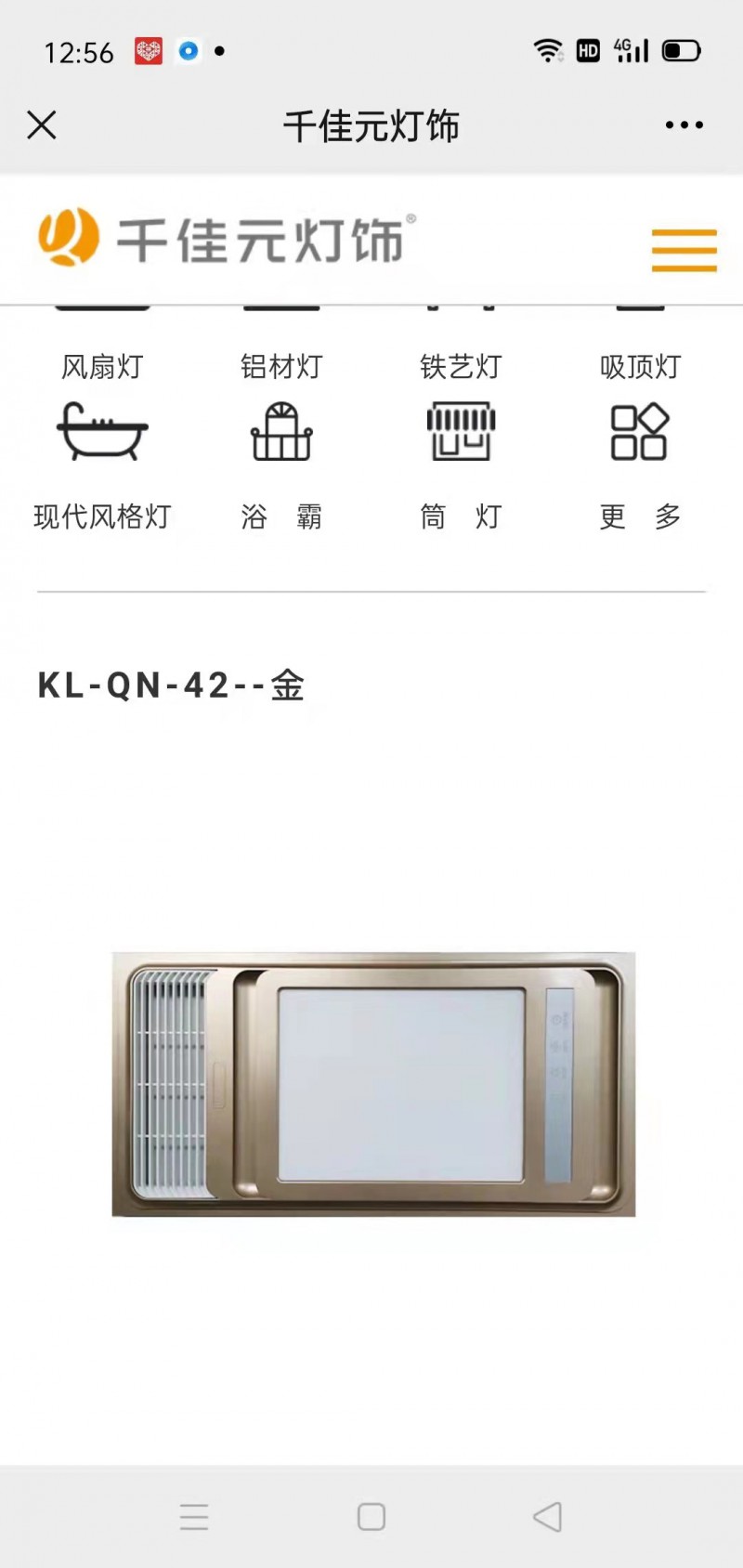Go to the system home screen
The image size is (743, 1568).
(371, 1517)
